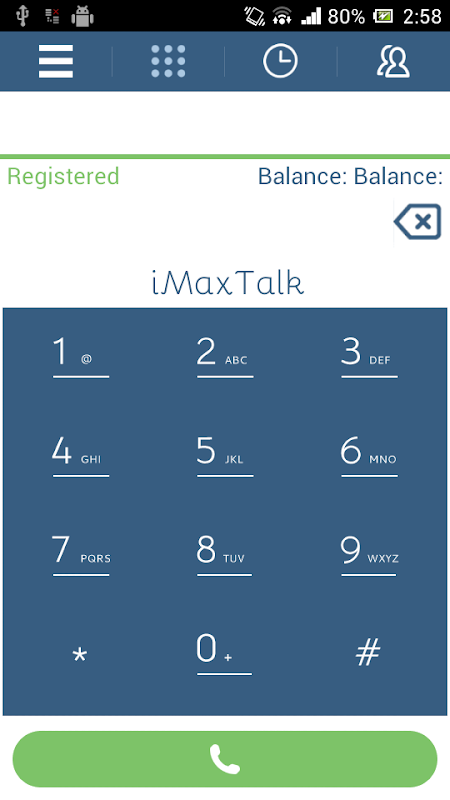
Task: Enter the star symbol
Action: 80,654
